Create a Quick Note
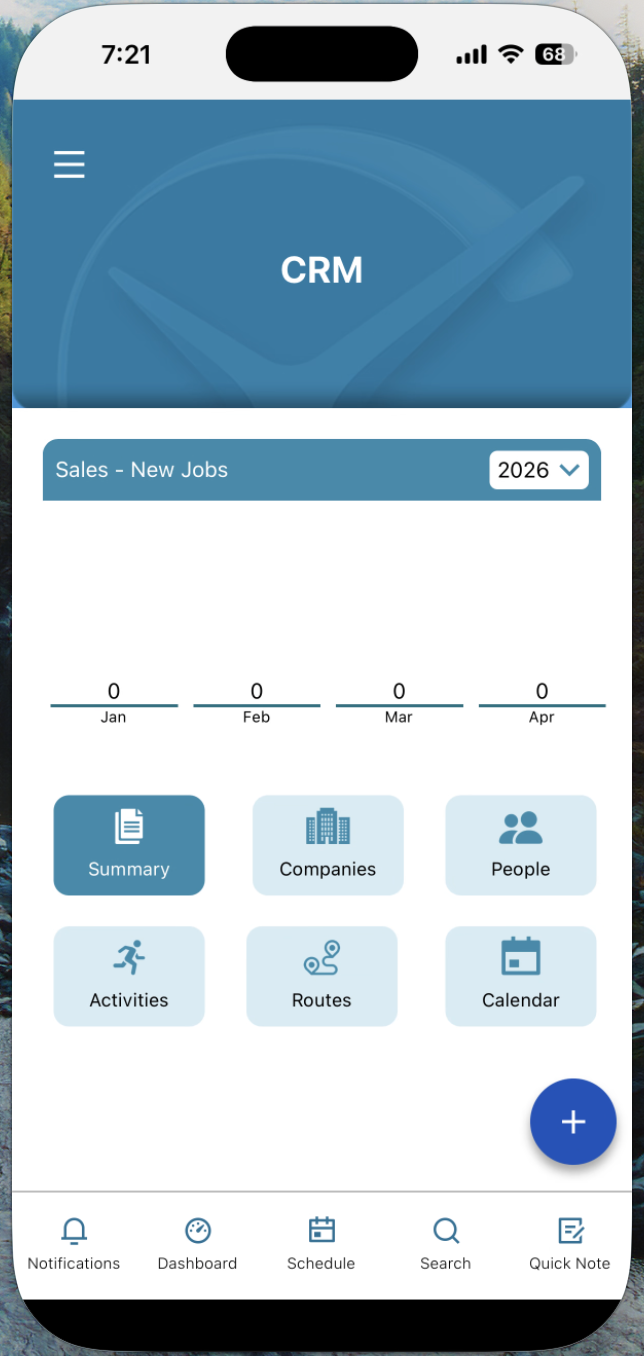Image resolution: width=644 pixels, height=1356 pixels. [x=570, y=1244]
